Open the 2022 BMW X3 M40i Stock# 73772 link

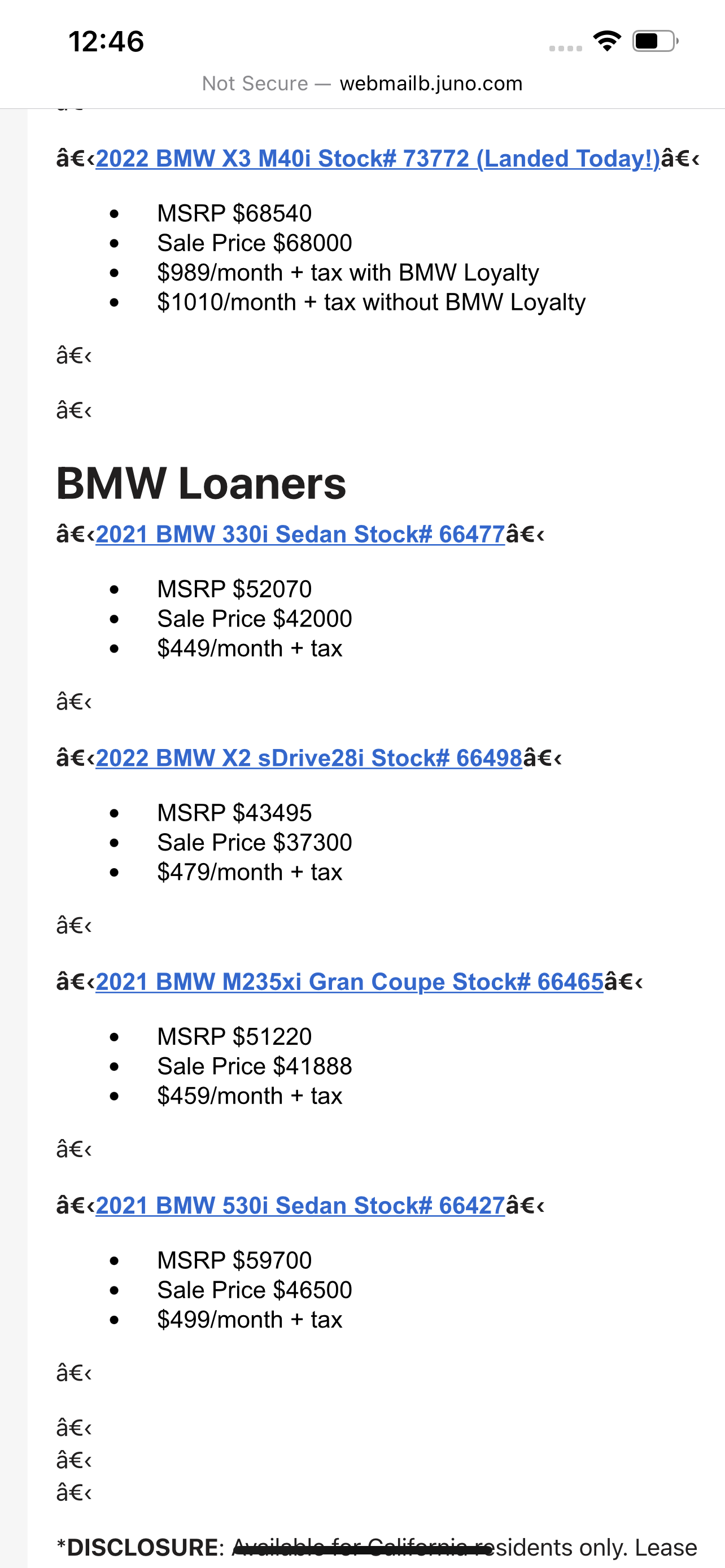377,159
